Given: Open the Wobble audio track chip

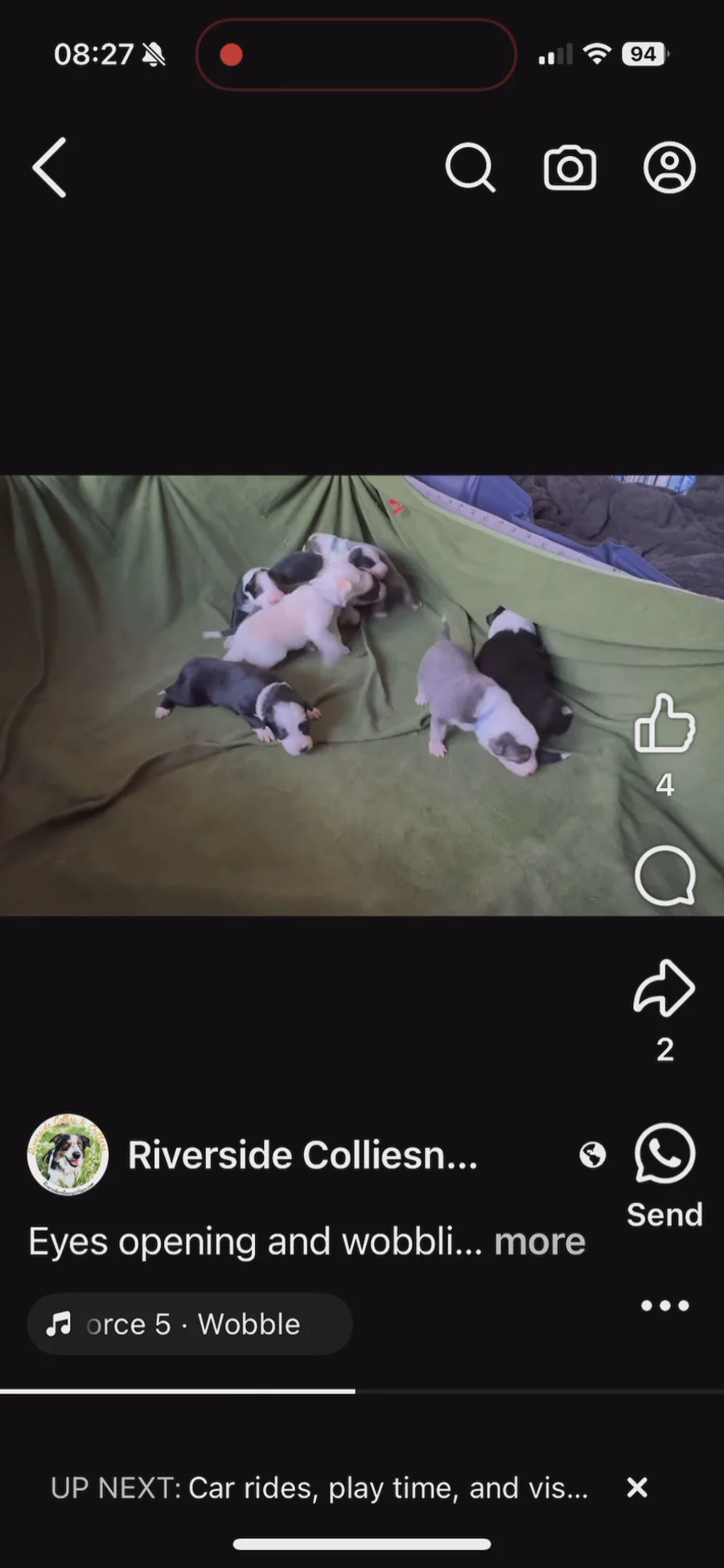Looking at the screenshot, I should pyautogui.click(x=190, y=1324).
